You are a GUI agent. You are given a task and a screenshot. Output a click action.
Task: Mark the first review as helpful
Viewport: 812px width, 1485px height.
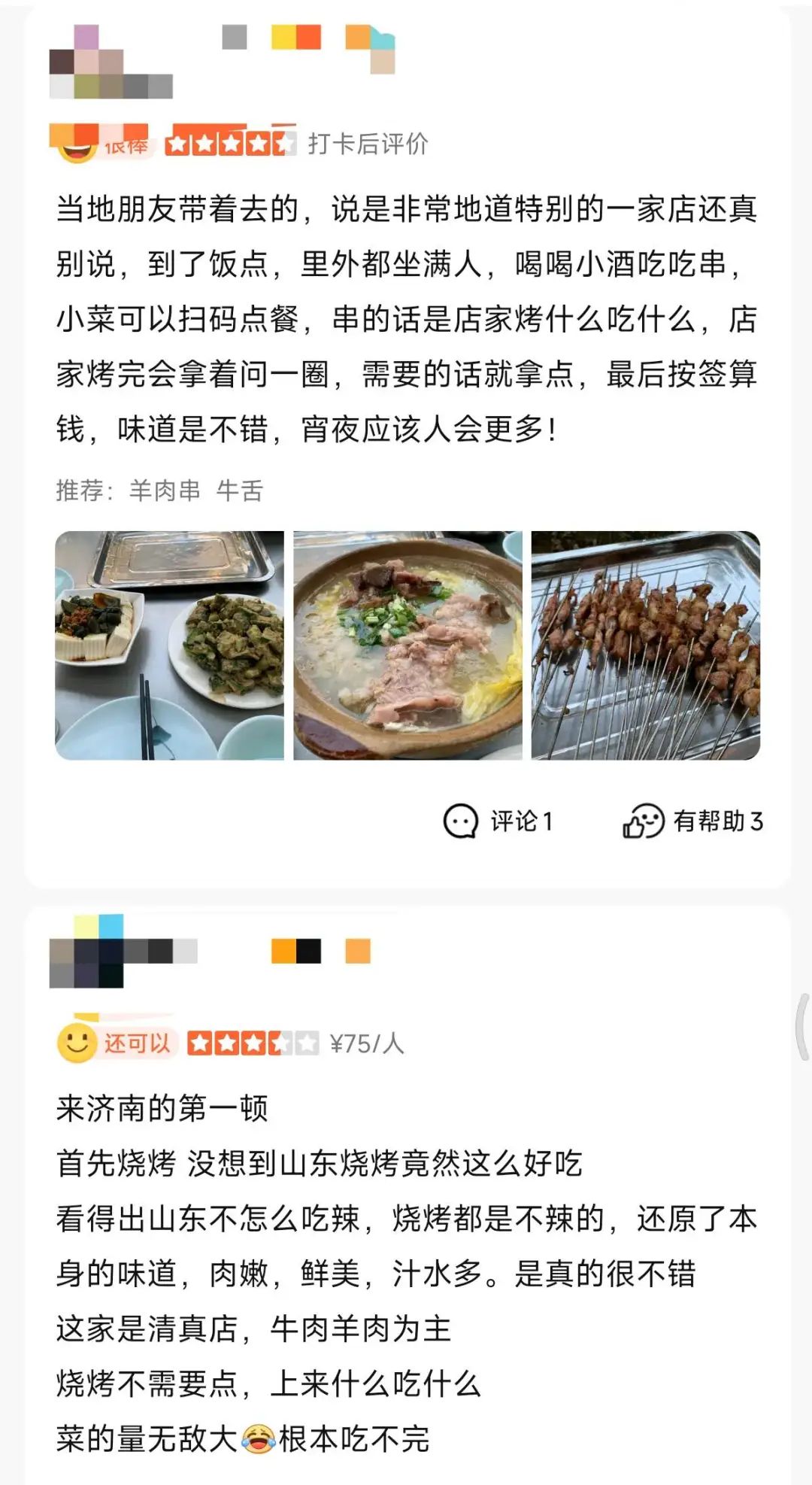coord(692,821)
